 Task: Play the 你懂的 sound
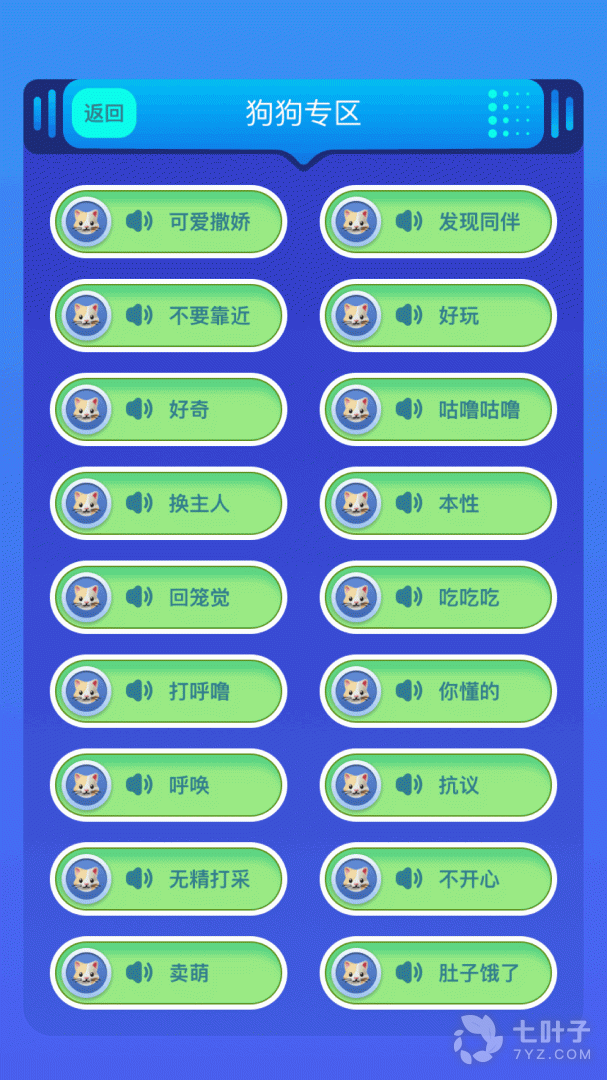pyautogui.click(x=438, y=691)
